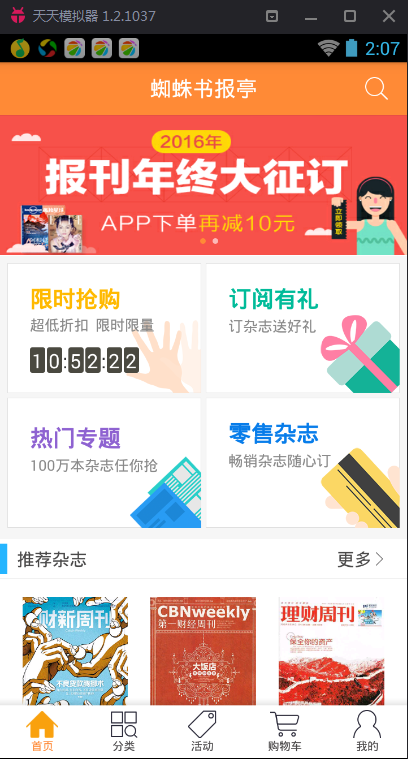Open the 热门专题 hot topics card
The image size is (408, 759).
pyautogui.click(x=104, y=463)
